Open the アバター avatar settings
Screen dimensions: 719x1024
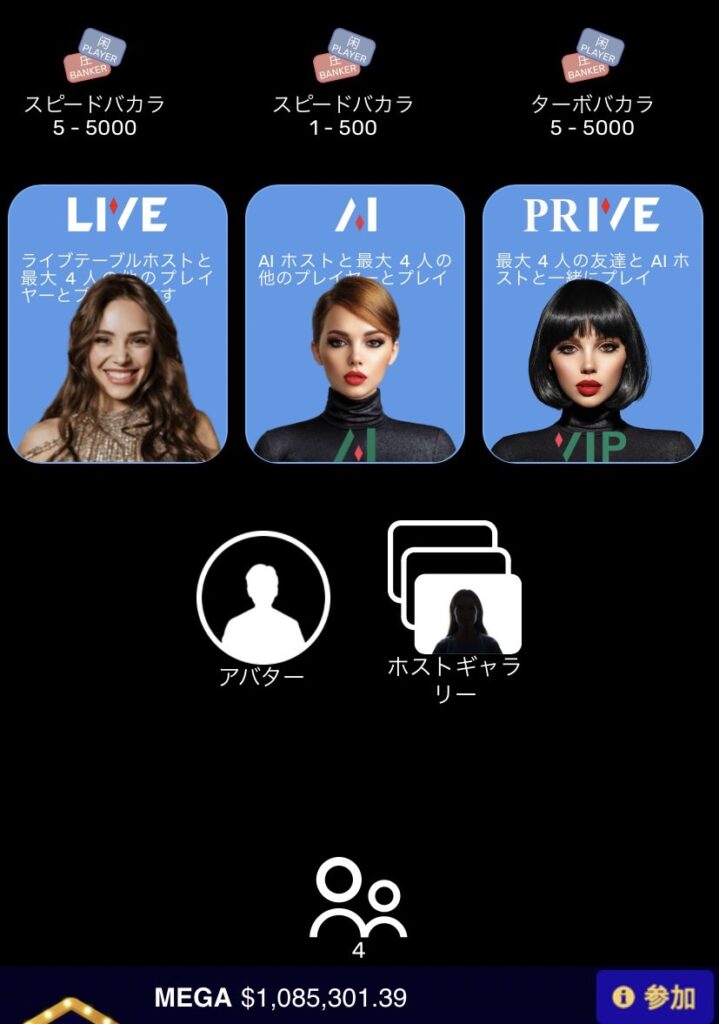click(262, 598)
